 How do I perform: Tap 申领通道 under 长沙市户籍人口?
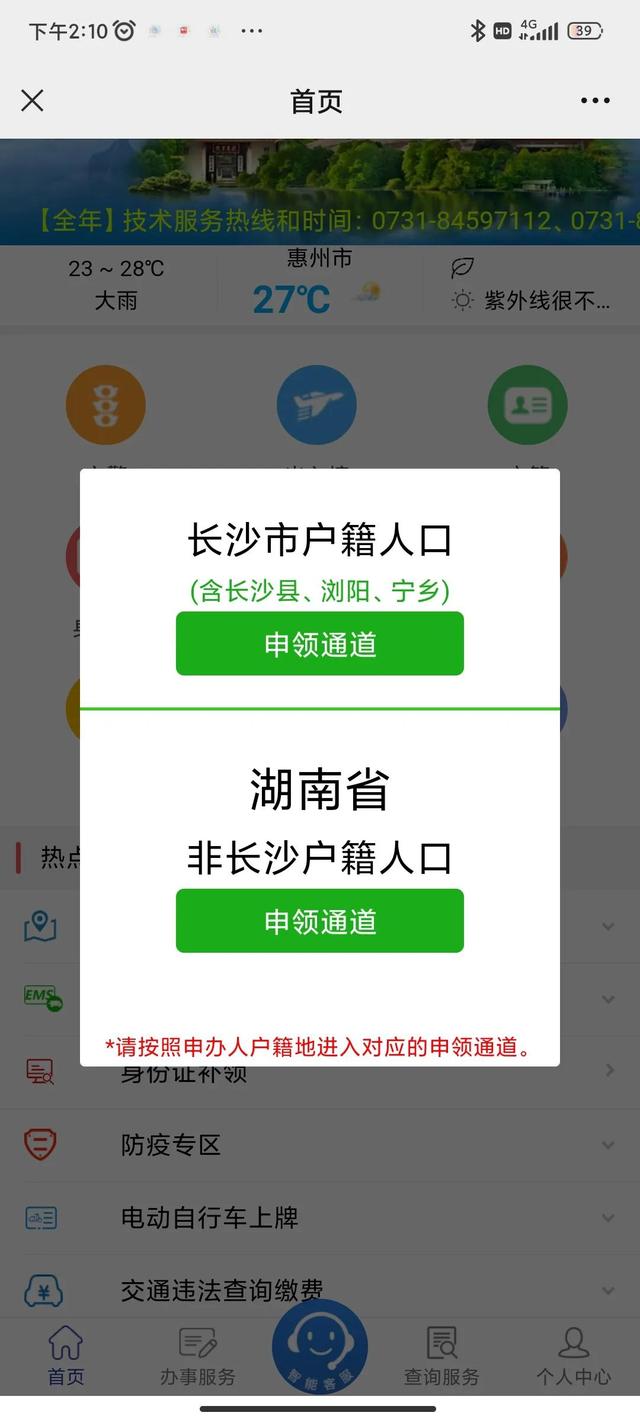coord(320,644)
